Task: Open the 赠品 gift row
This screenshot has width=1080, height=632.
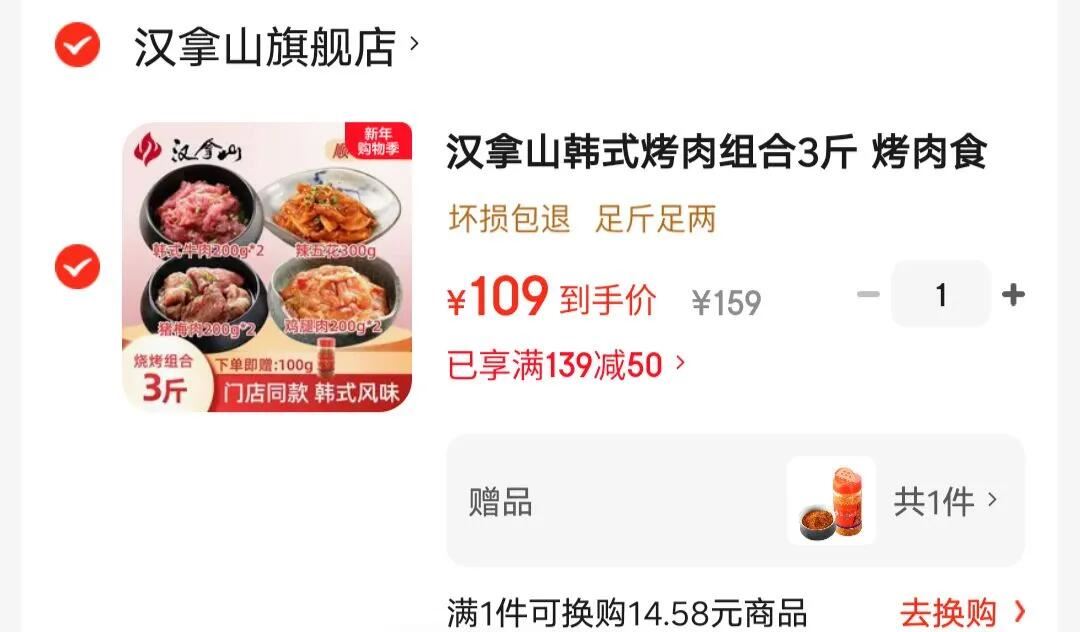Action: [x=735, y=501]
